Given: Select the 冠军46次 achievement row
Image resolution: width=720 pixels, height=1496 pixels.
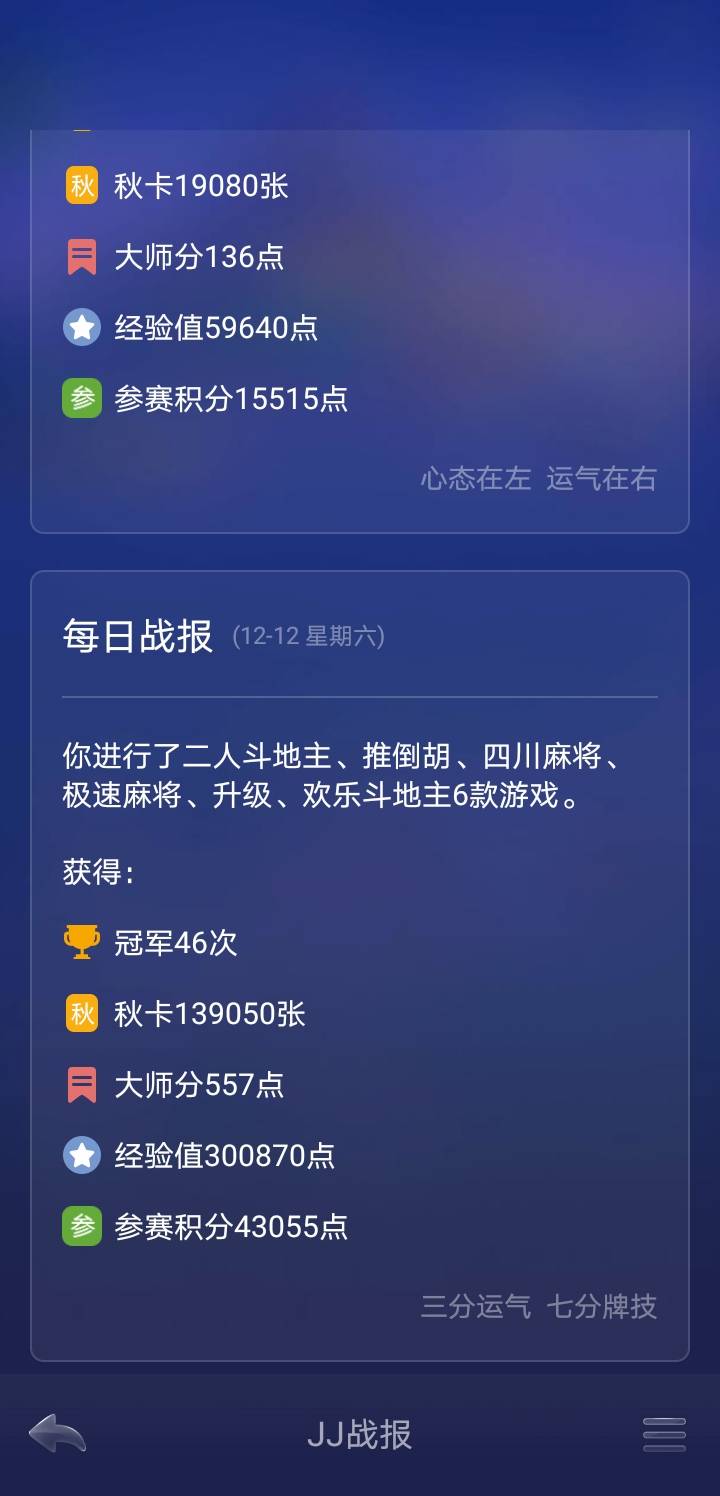Looking at the screenshot, I should pos(175,941).
